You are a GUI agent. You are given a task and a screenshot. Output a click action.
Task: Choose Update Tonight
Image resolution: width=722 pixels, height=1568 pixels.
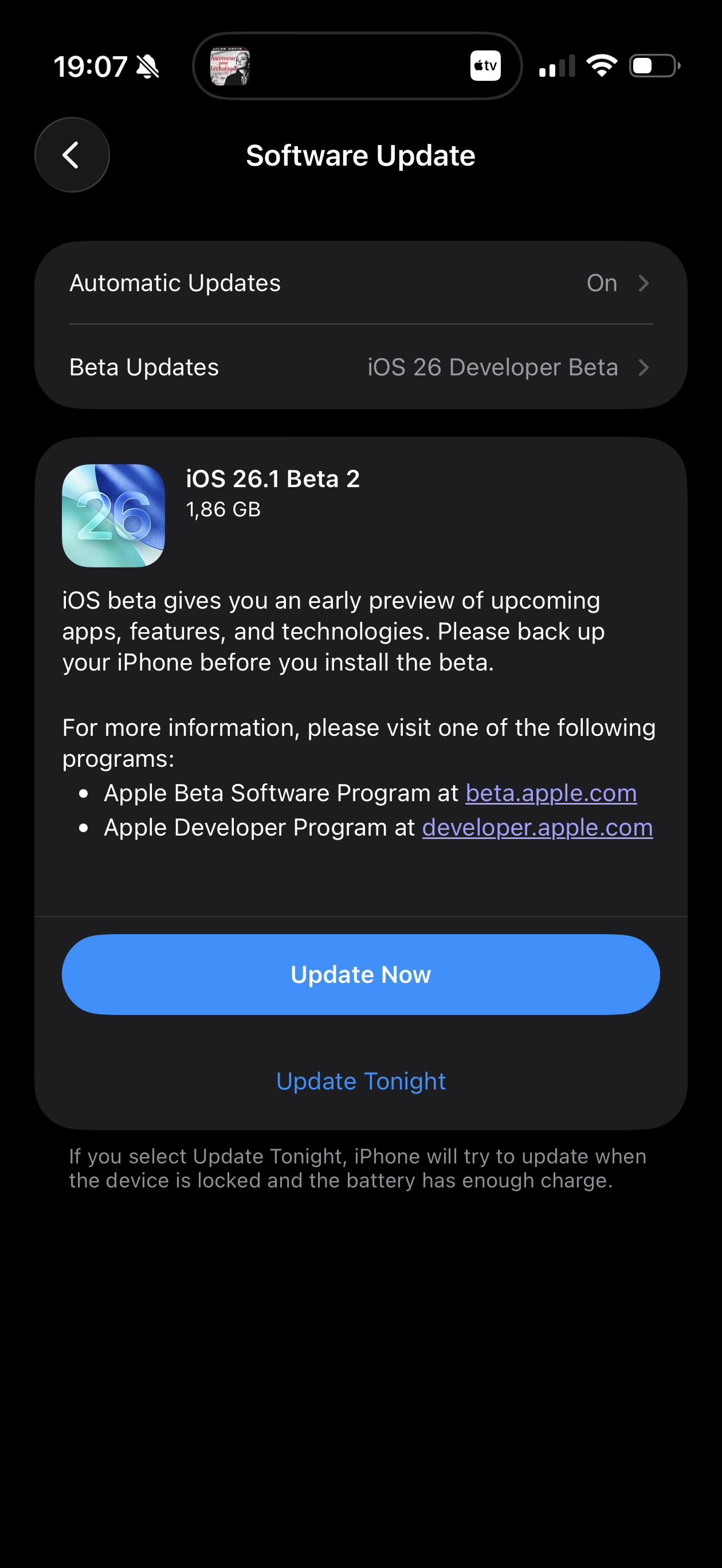coord(360,1081)
